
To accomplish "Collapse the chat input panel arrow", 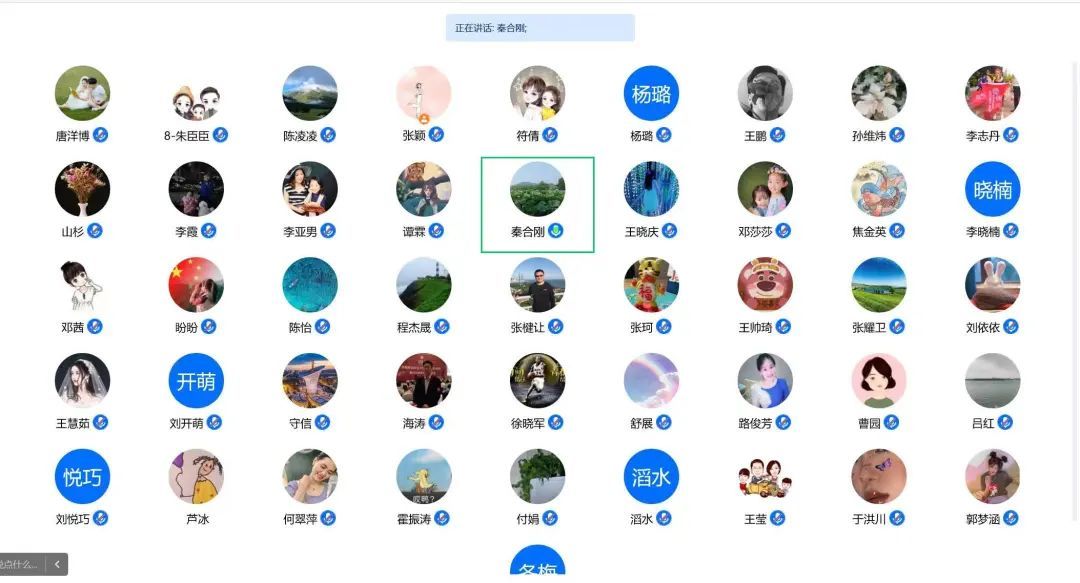I will click(x=57, y=565).
